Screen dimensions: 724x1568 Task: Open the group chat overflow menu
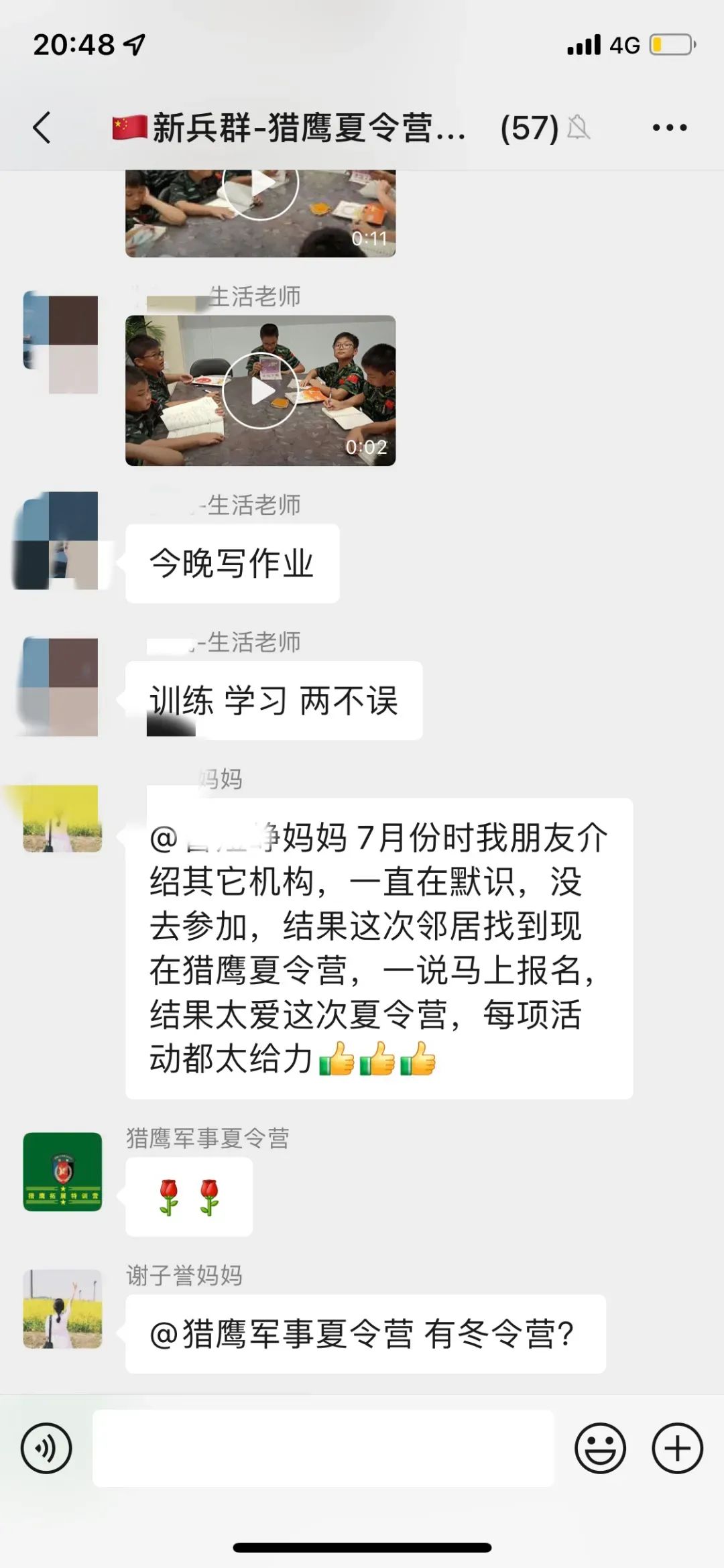pos(669,127)
